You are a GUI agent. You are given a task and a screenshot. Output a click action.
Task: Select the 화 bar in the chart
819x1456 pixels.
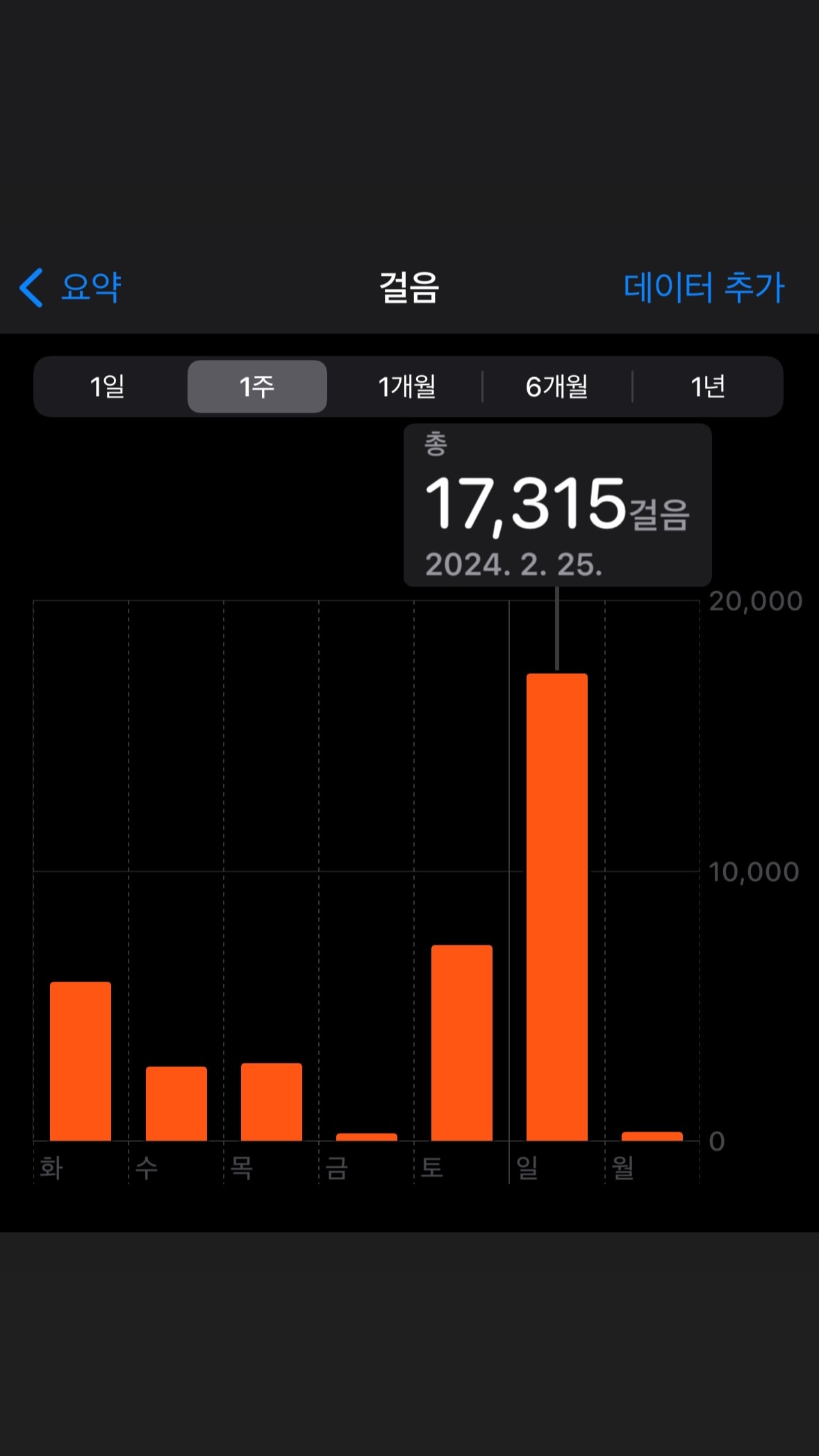point(81,1061)
